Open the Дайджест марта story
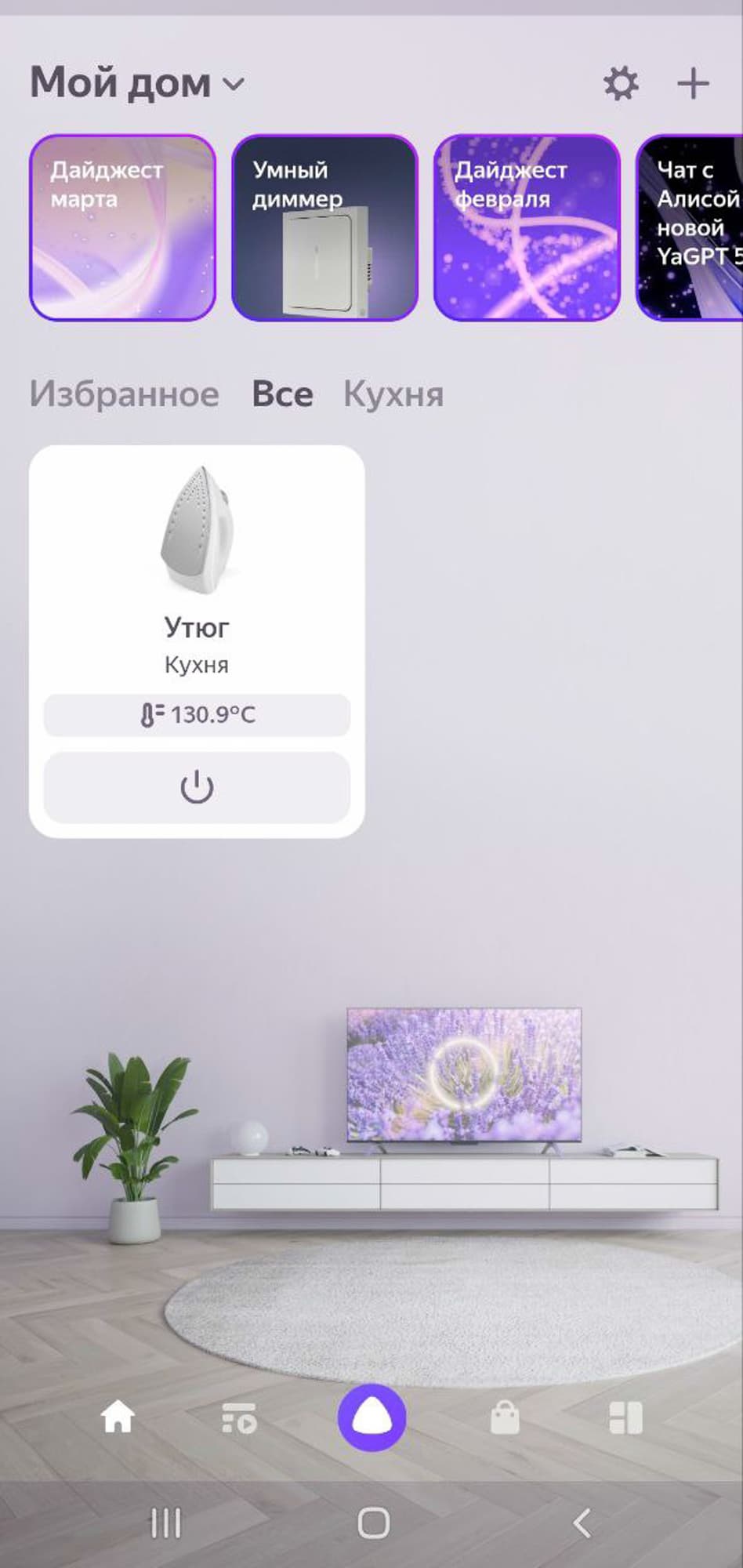This screenshot has width=743, height=1568. 122,227
